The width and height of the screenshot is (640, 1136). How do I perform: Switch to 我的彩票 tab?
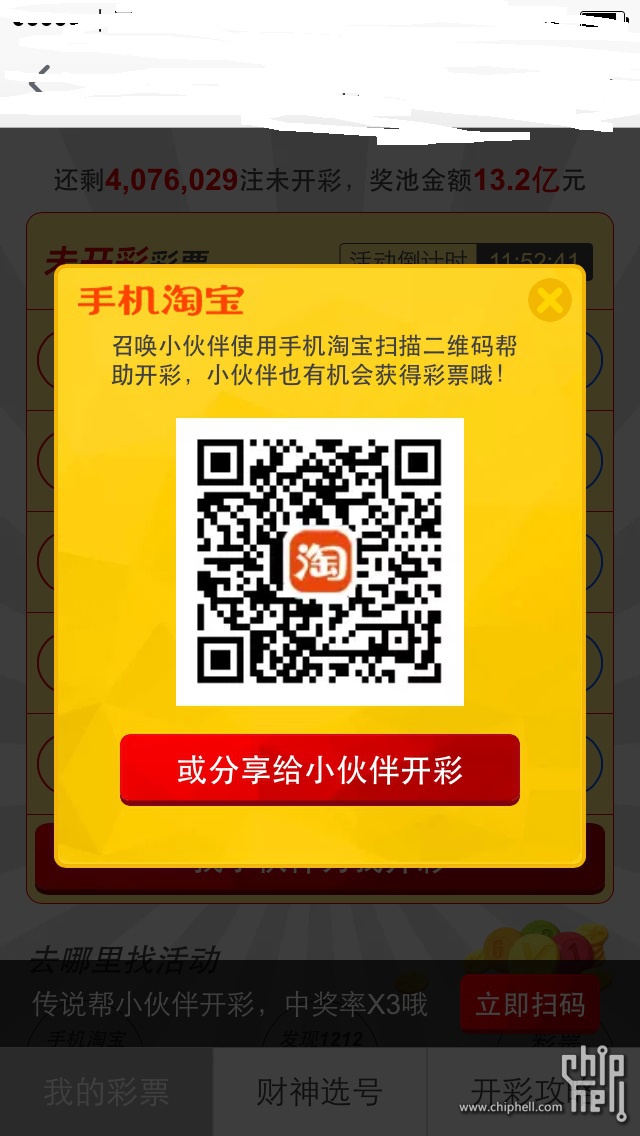click(x=106, y=1092)
